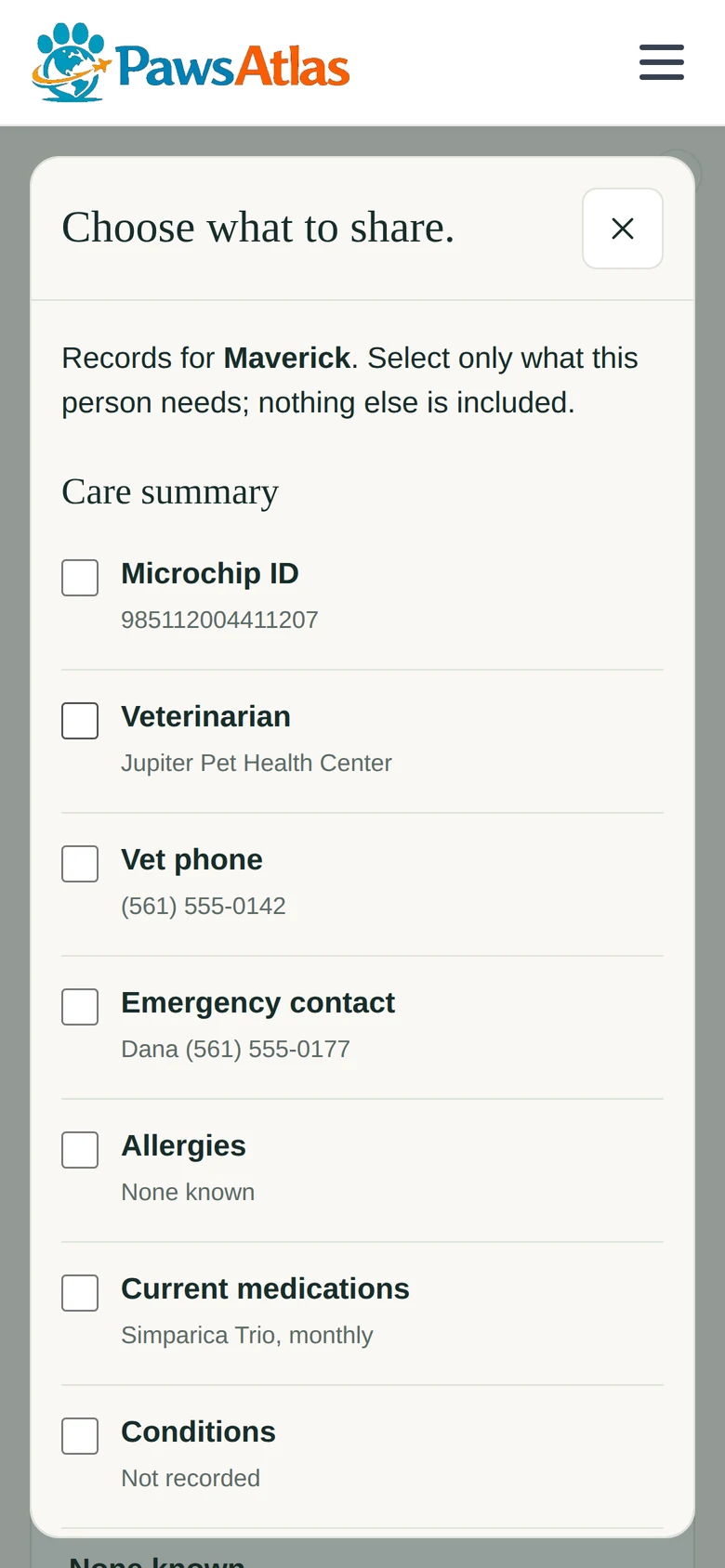Viewport: 725px width, 1568px height.
Task: Tick the Vet phone checkbox
Action: click(80, 864)
